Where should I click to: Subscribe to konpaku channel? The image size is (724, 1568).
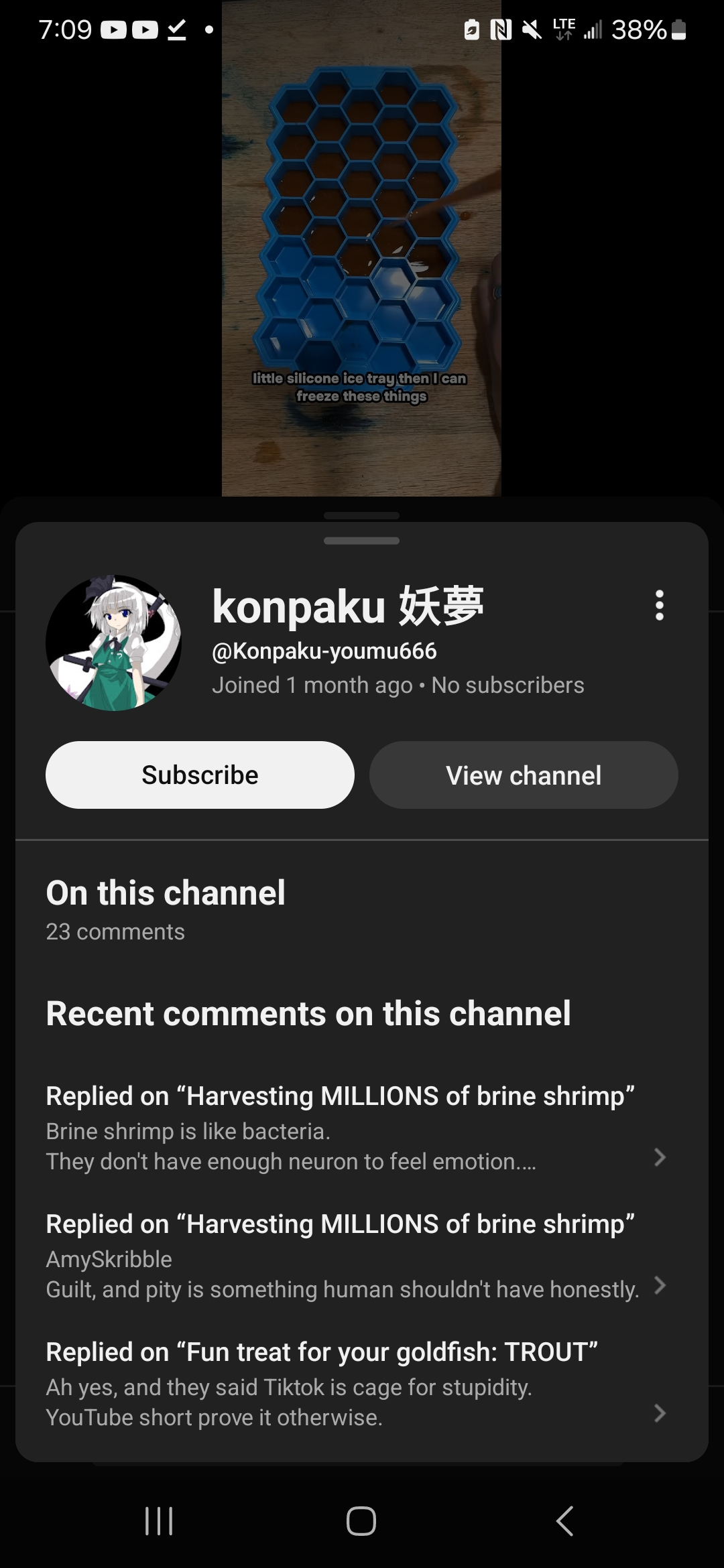point(200,775)
